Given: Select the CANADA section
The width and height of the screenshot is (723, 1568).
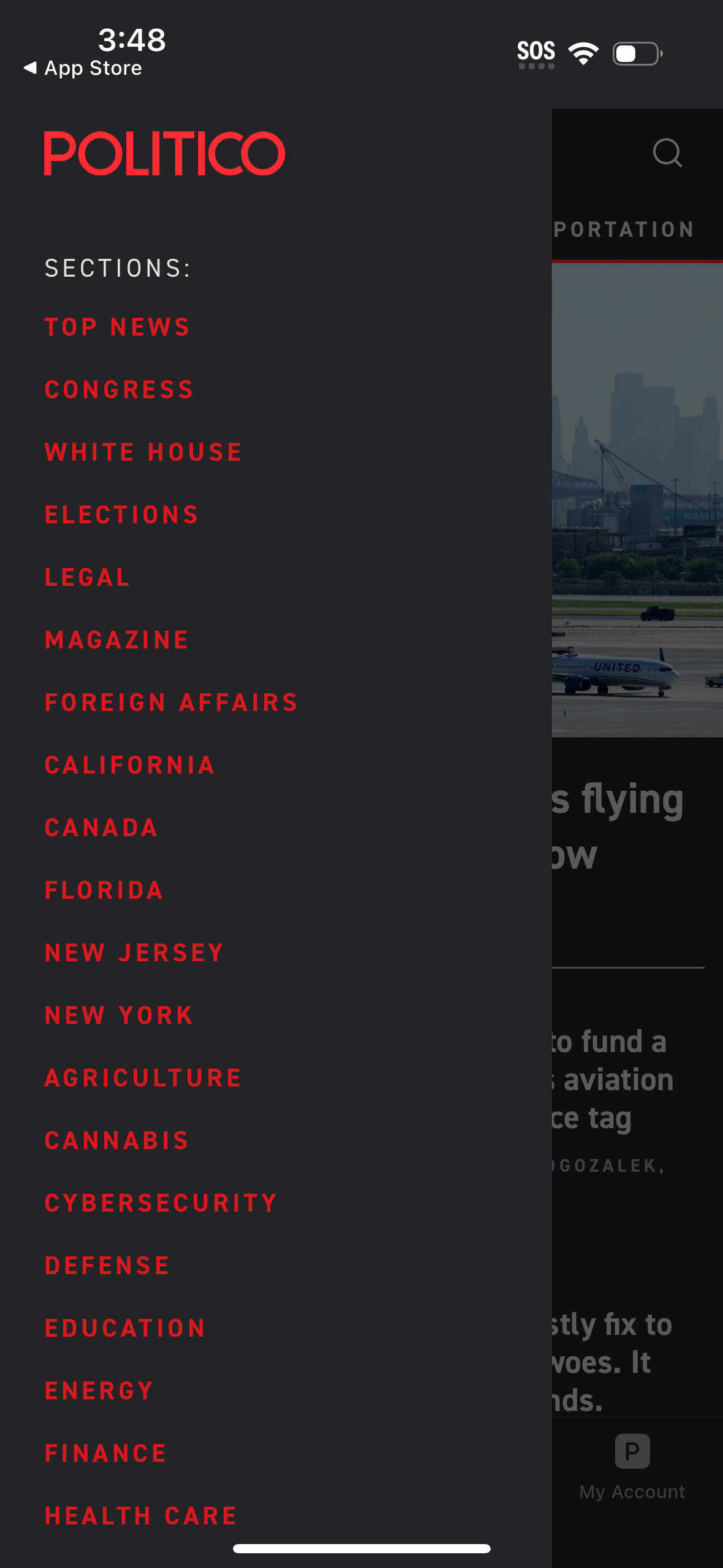Looking at the screenshot, I should [x=100, y=827].
